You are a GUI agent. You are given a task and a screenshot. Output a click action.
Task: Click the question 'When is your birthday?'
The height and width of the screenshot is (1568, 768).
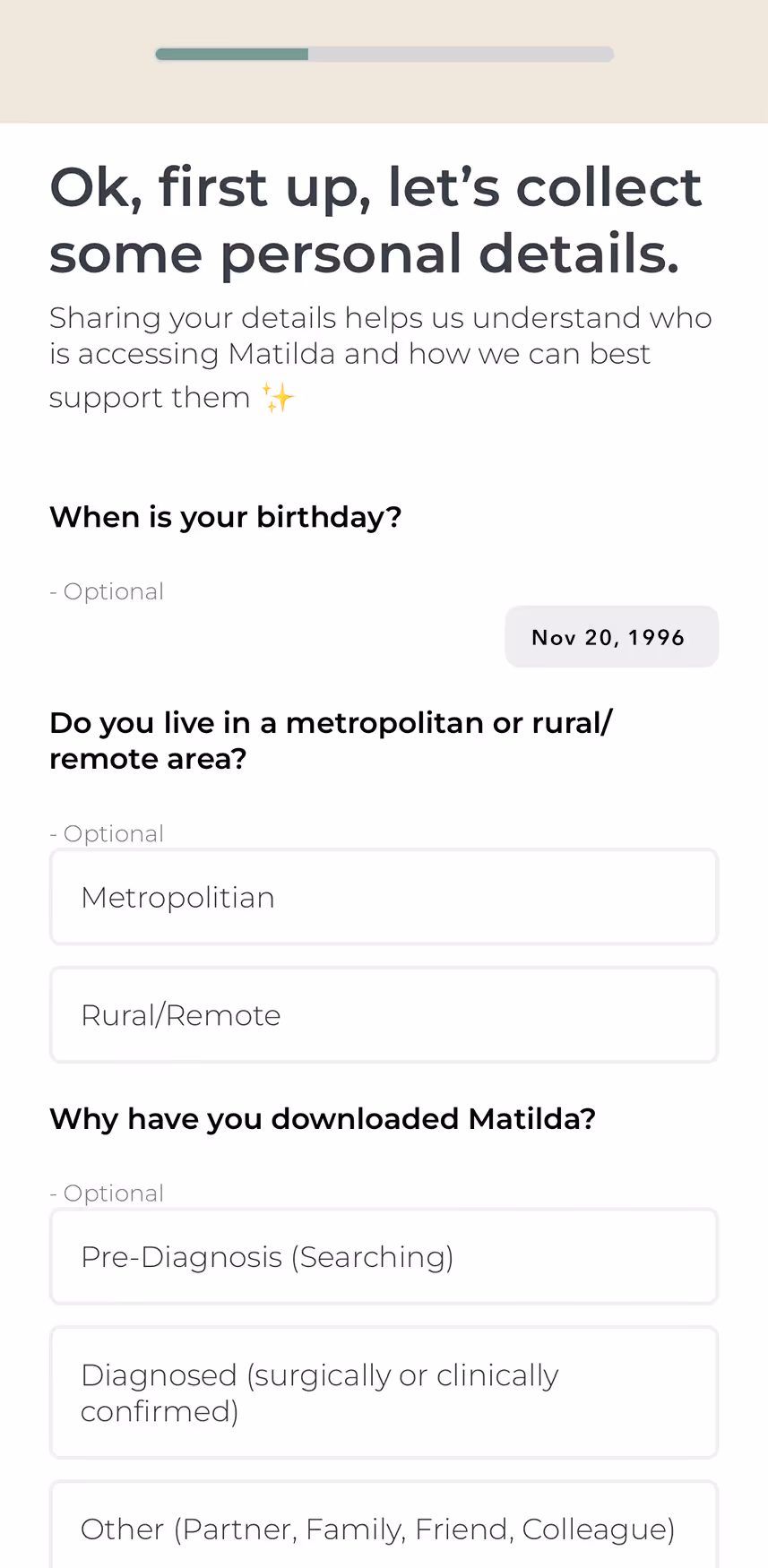point(226,516)
